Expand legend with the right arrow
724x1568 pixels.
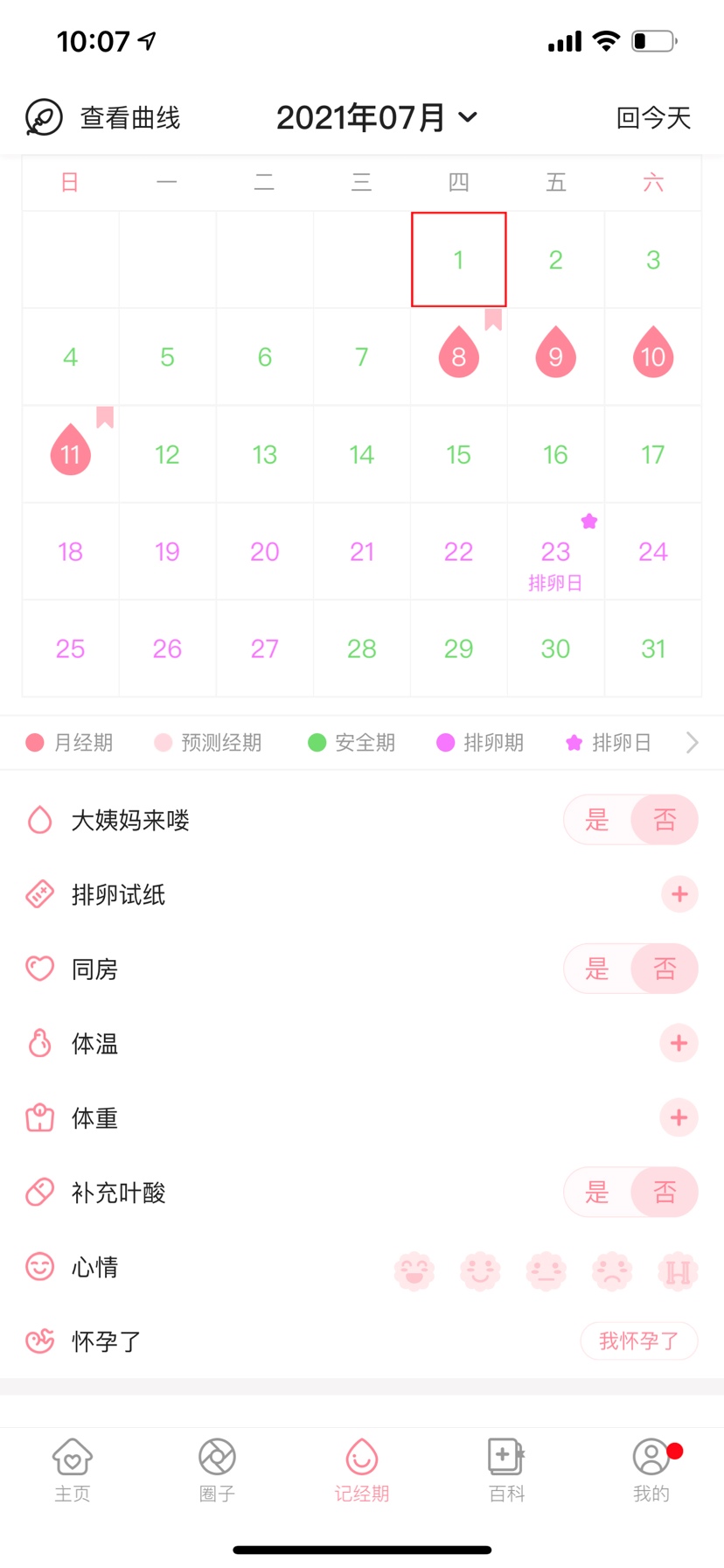click(x=692, y=743)
